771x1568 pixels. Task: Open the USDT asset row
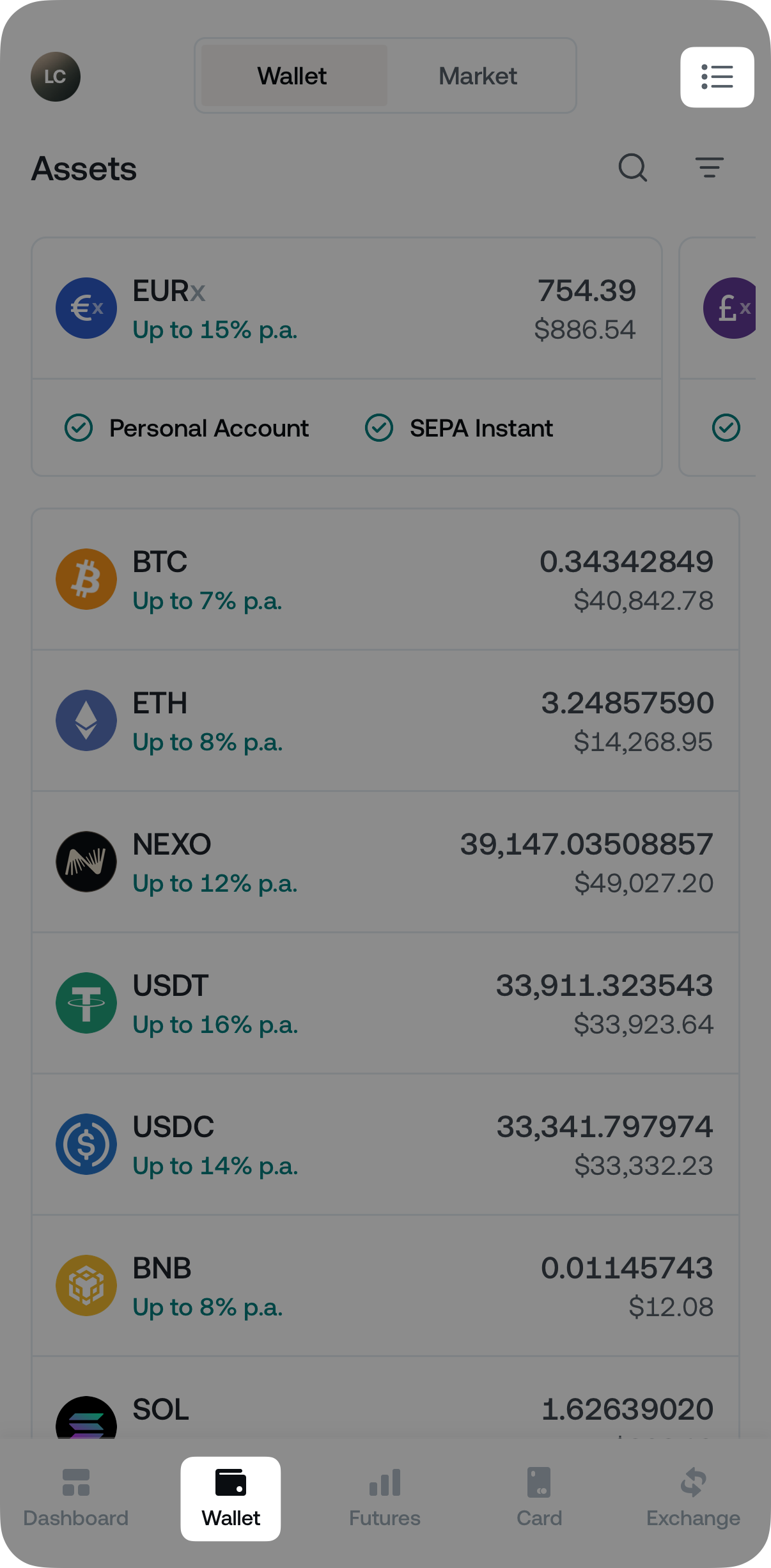click(x=385, y=1004)
